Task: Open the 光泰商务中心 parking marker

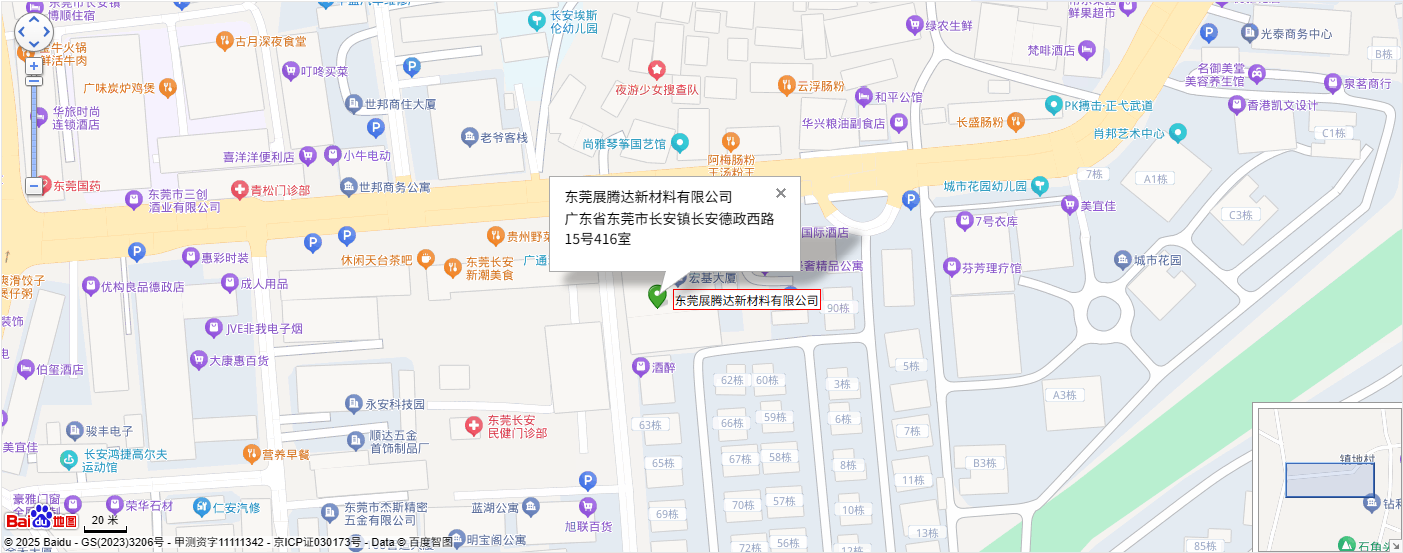Action: (1209, 34)
